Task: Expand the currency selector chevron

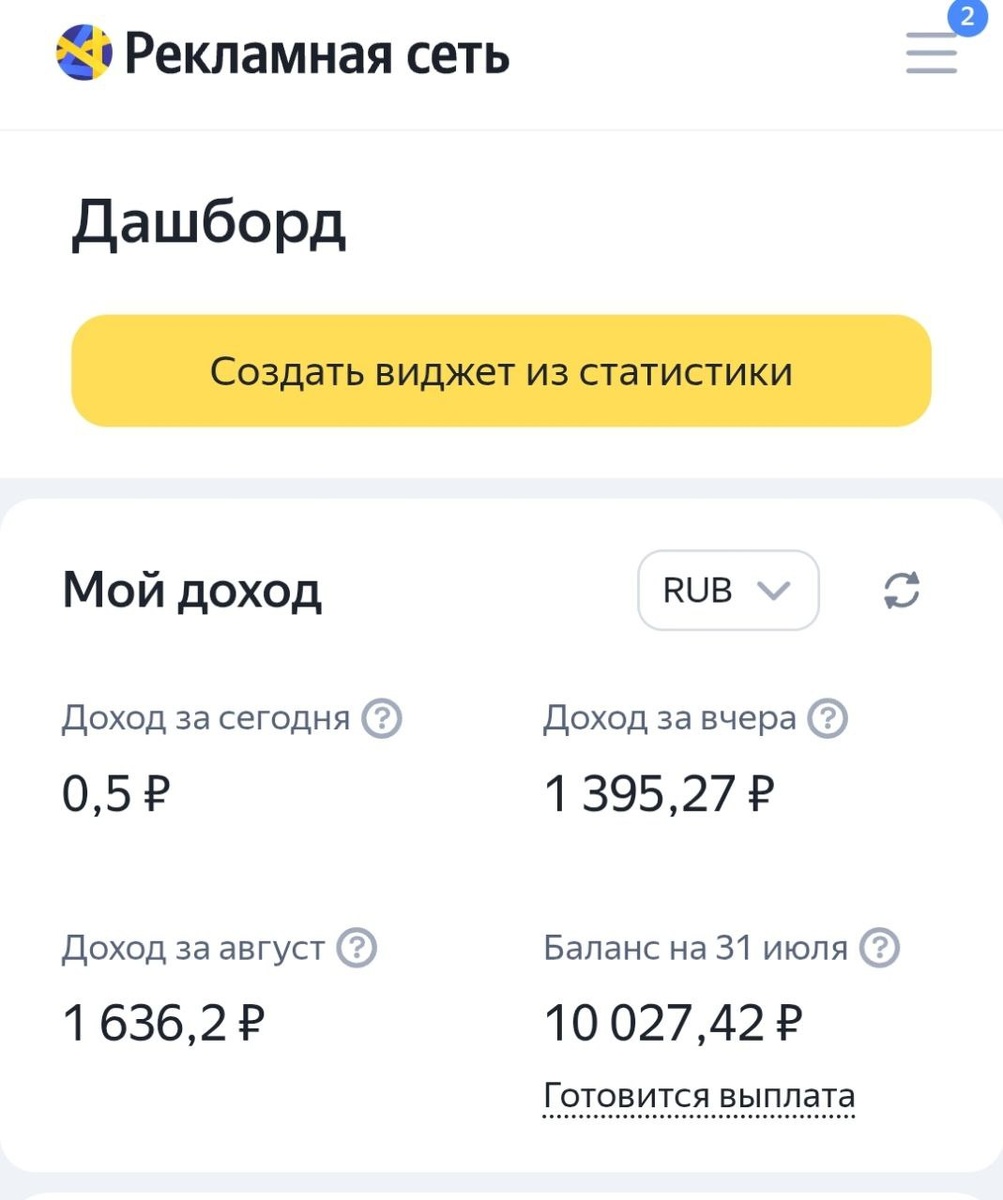Action: click(x=773, y=591)
